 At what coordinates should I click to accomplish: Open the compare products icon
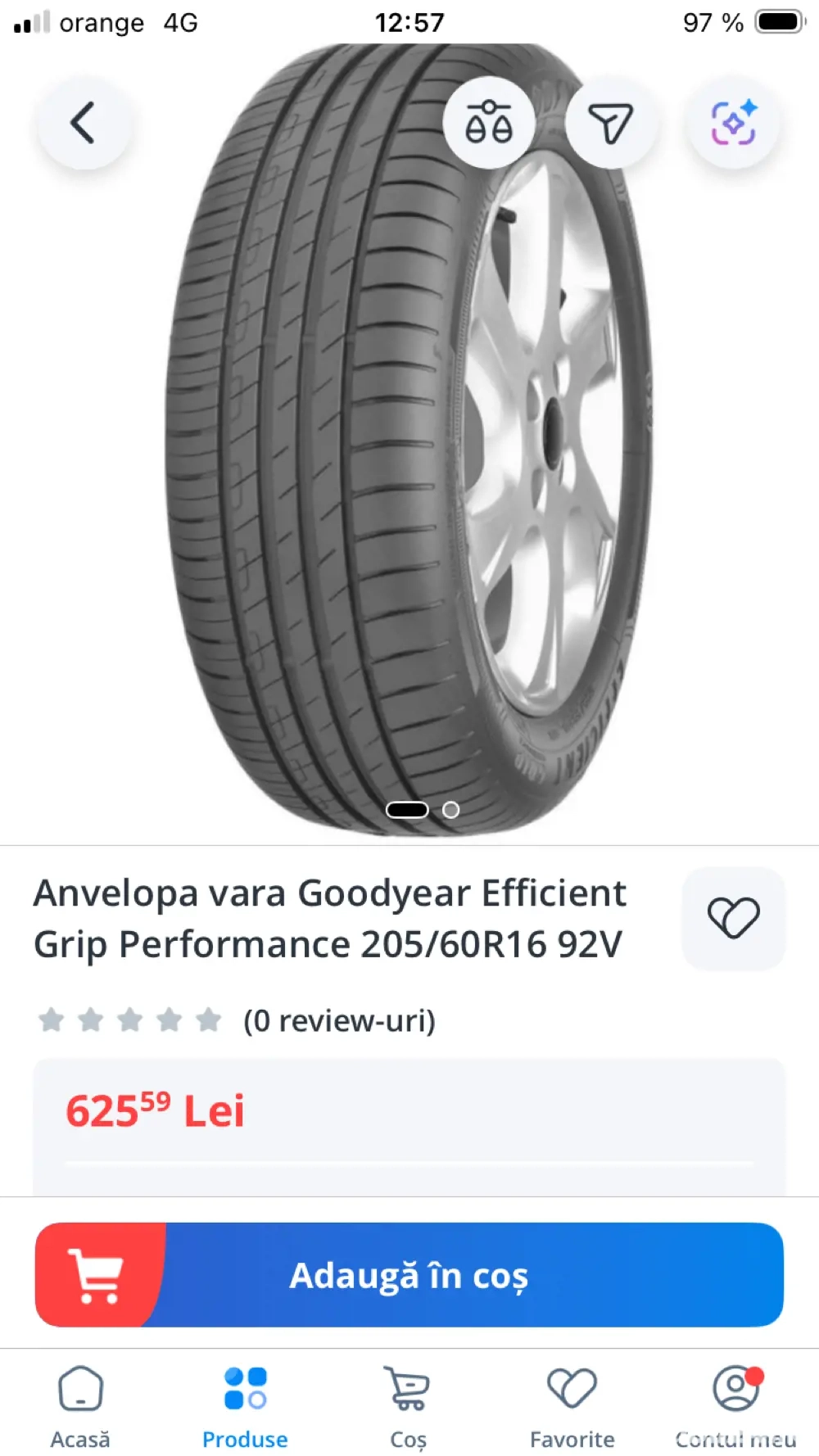[x=489, y=123]
